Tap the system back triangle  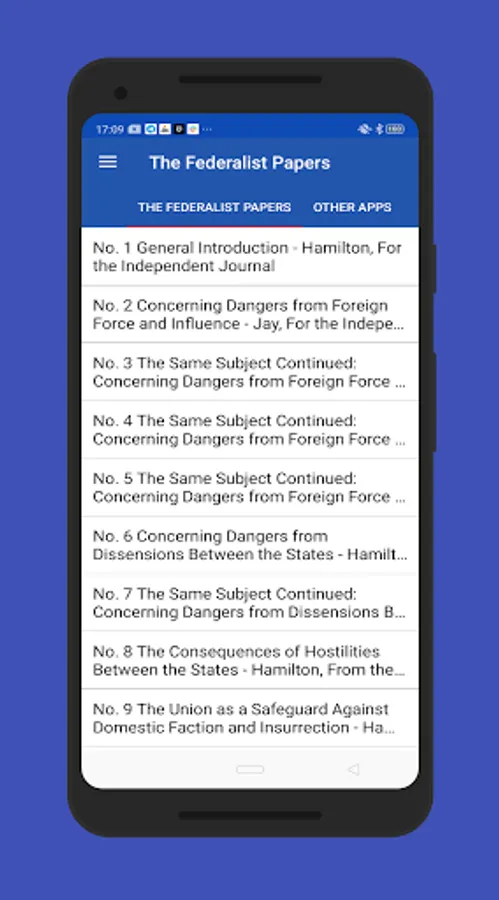tap(354, 769)
